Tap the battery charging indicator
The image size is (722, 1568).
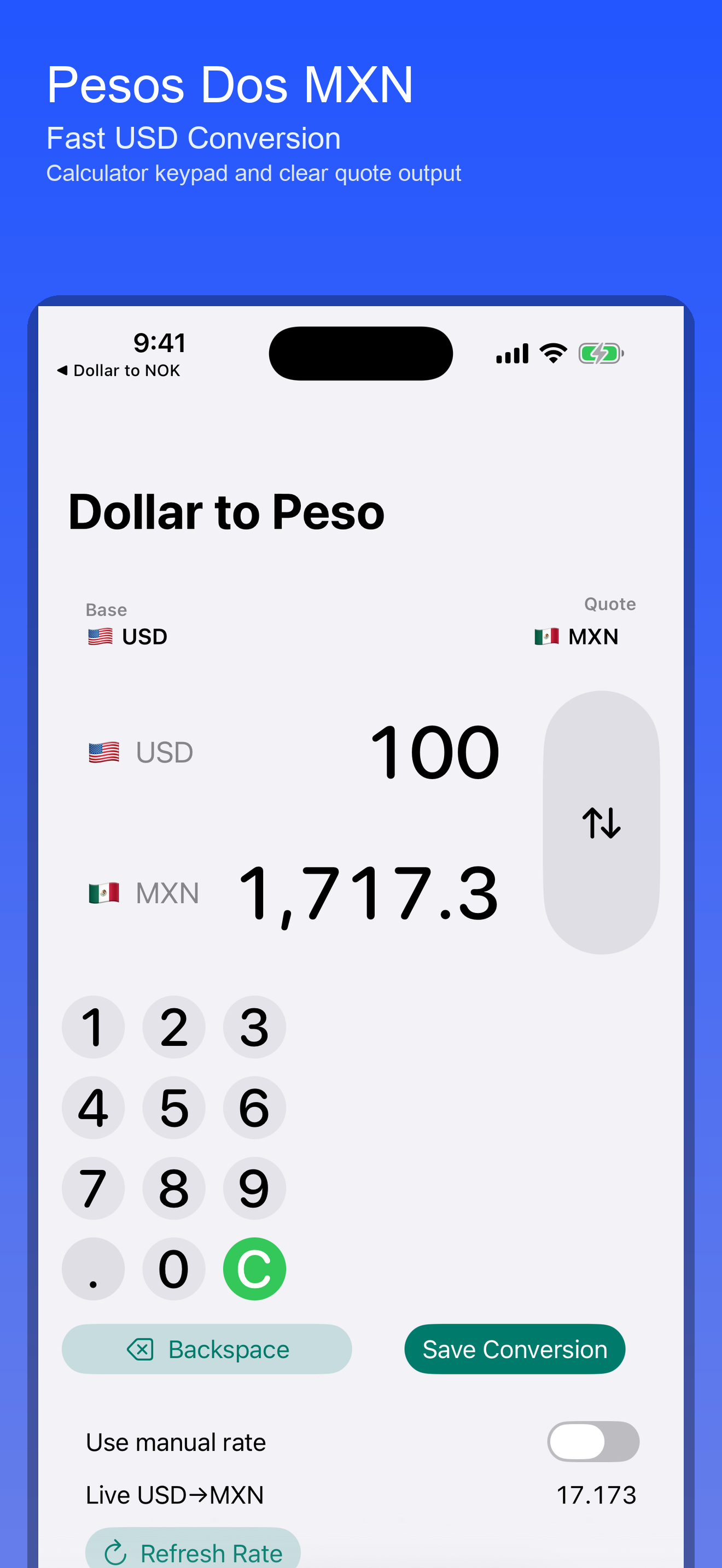[602, 352]
